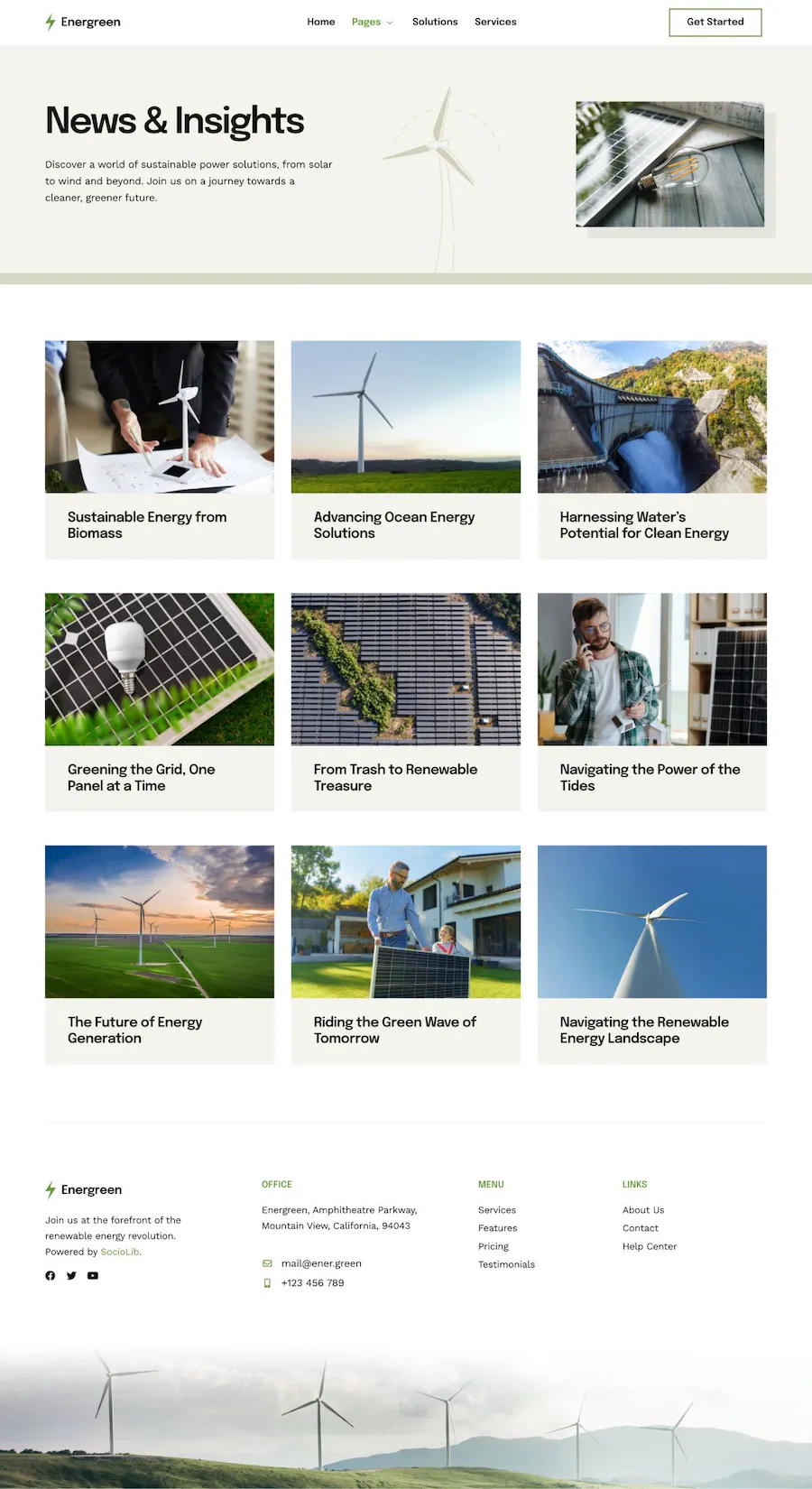Open From Trash to Renewable Treasure
This screenshot has width=812, height=1489.
coord(395,777)
